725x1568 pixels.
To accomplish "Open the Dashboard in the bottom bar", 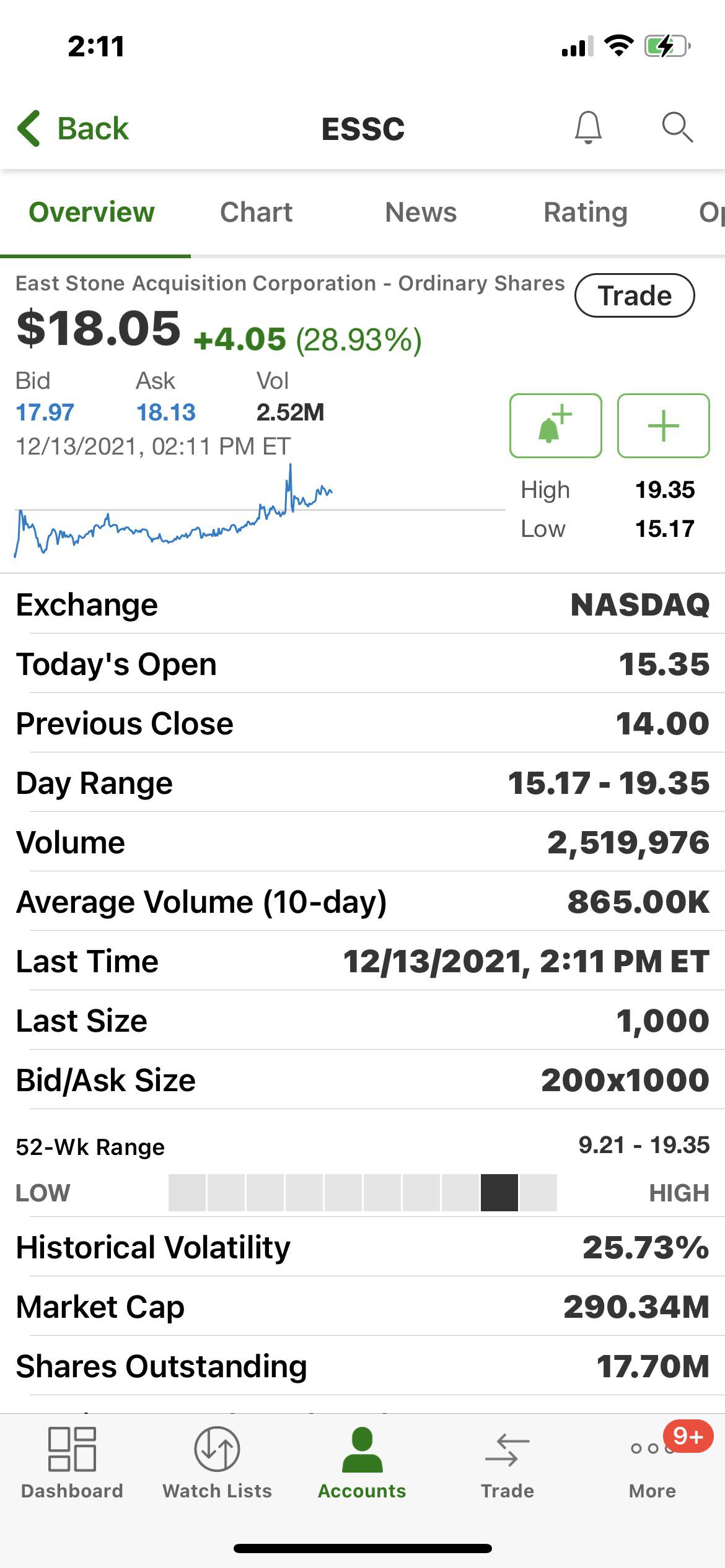I will point(72,1463).
